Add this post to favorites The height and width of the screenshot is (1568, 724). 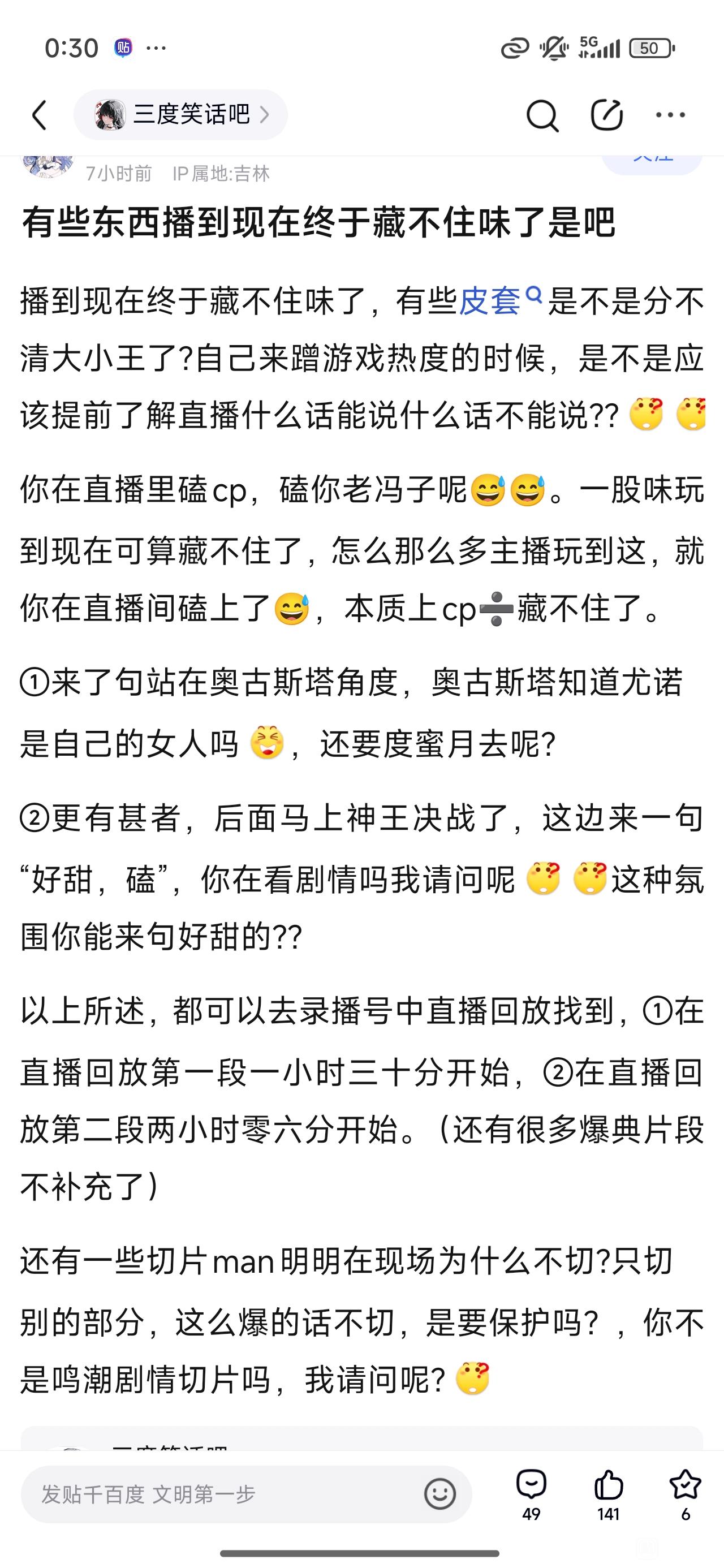[x=685, y=1495]
